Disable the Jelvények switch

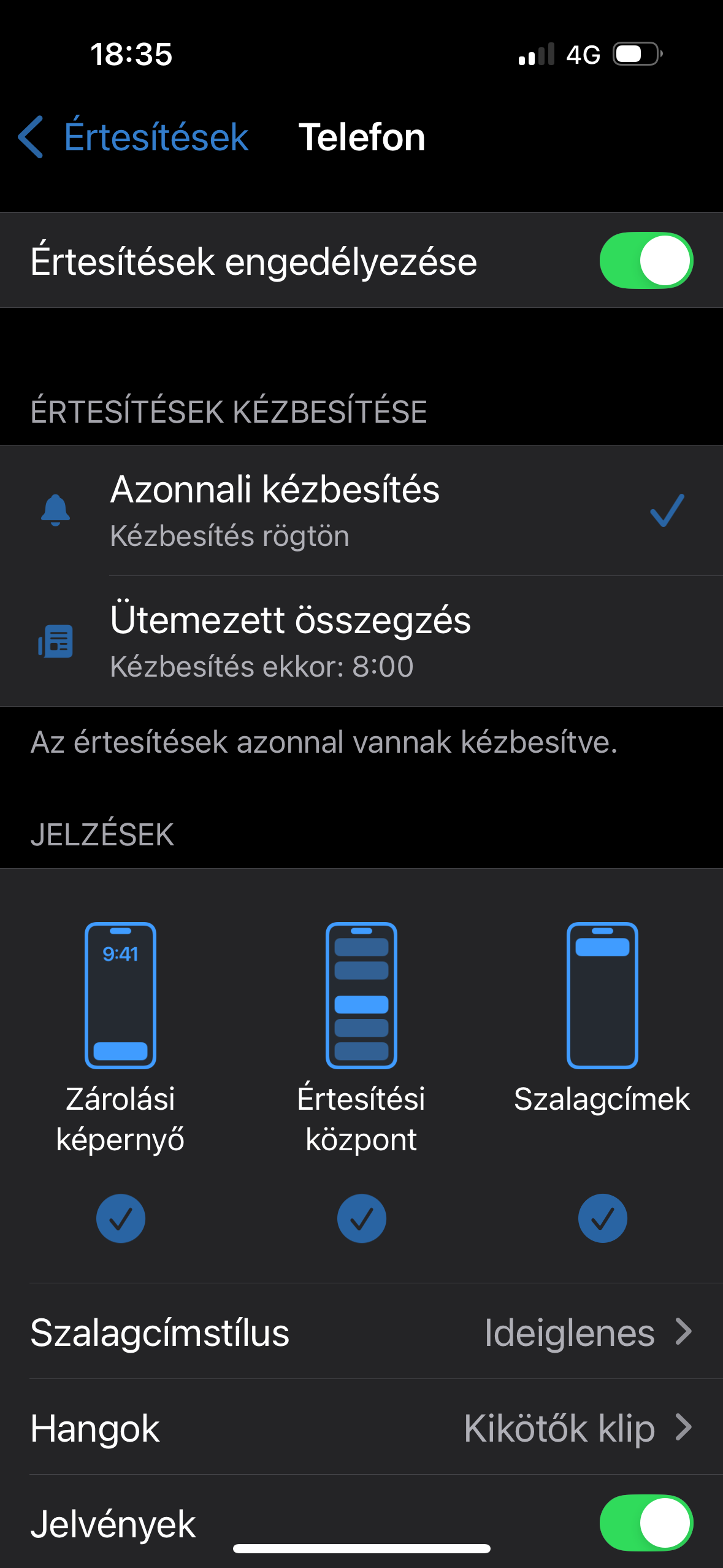tap(646, 1523)
